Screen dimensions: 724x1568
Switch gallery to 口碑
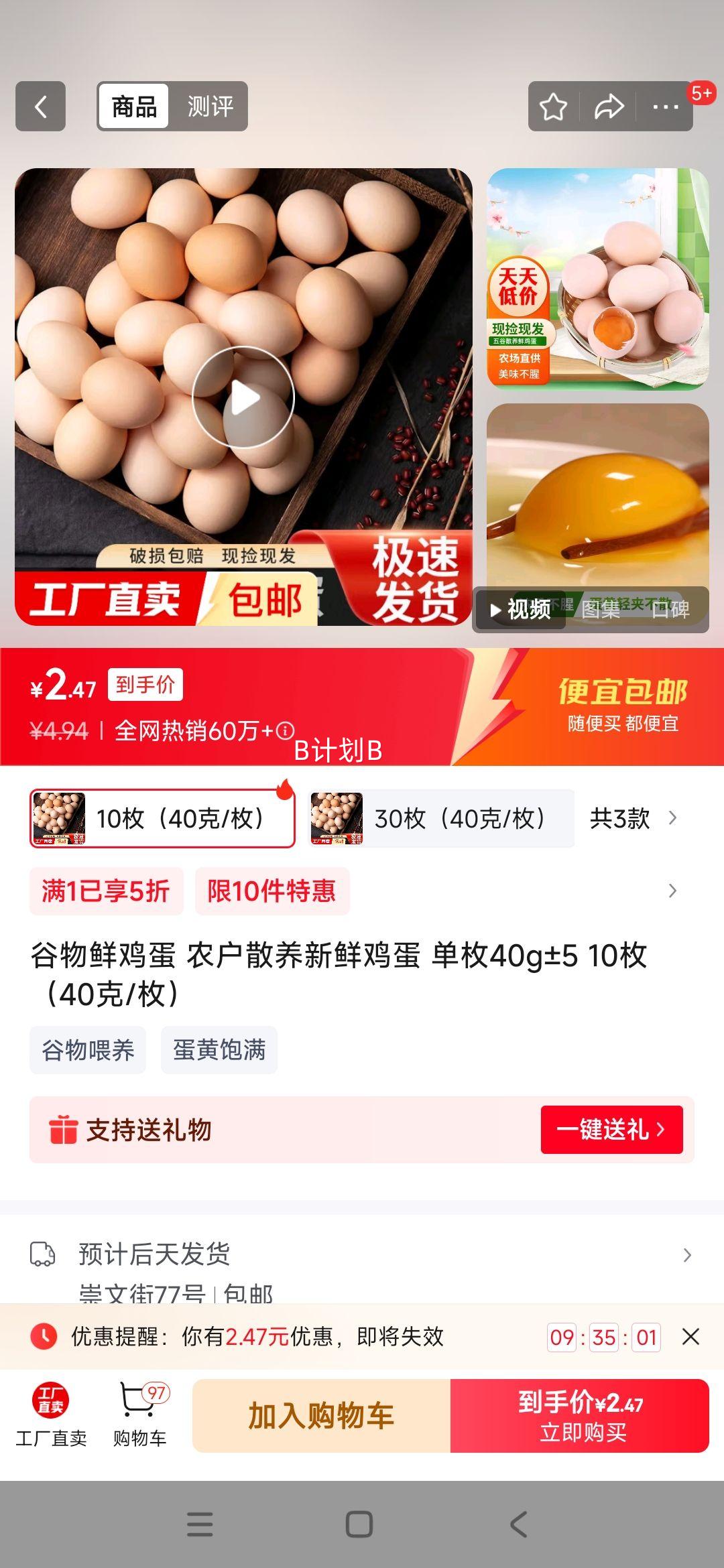670,610
